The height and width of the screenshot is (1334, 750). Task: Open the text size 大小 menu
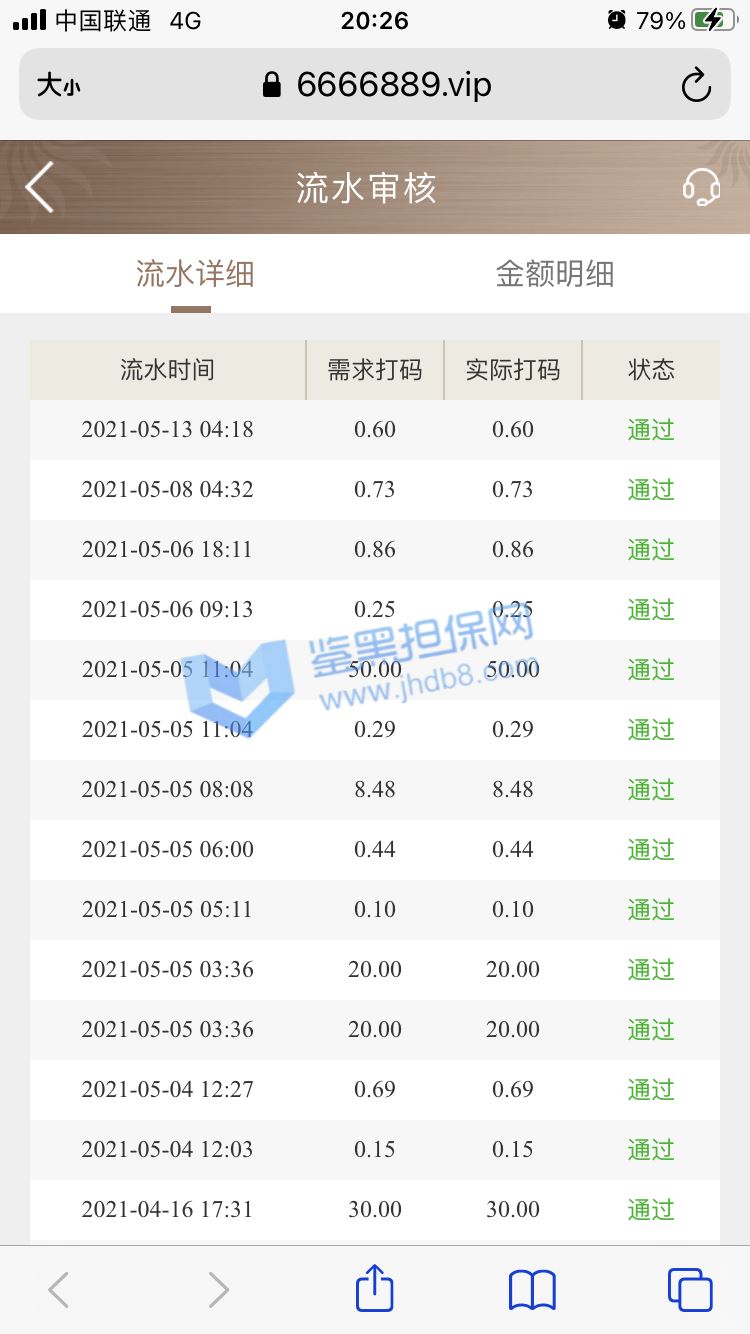[58, 85]
